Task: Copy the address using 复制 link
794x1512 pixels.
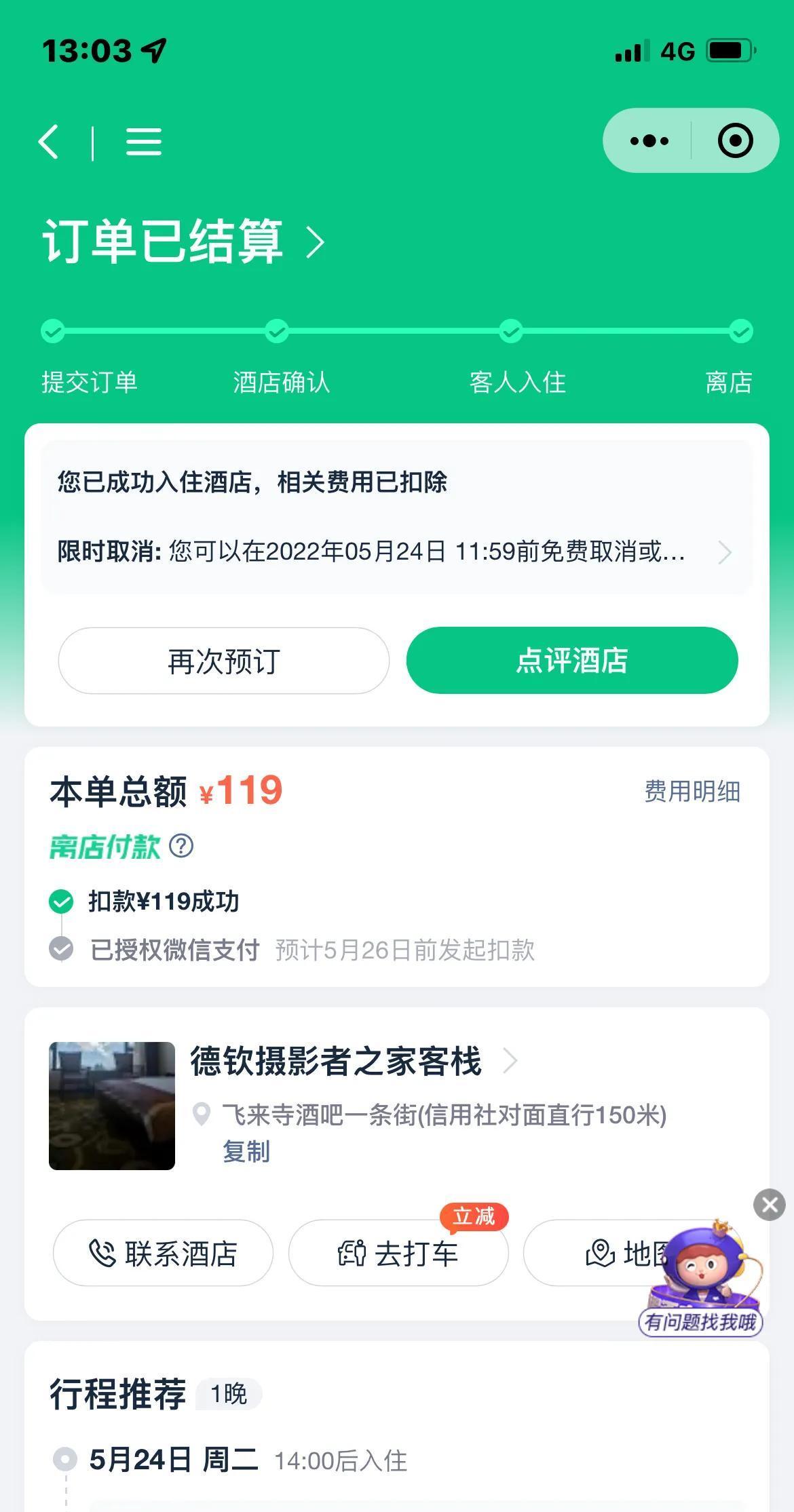Action: (x=247, y=1151)
